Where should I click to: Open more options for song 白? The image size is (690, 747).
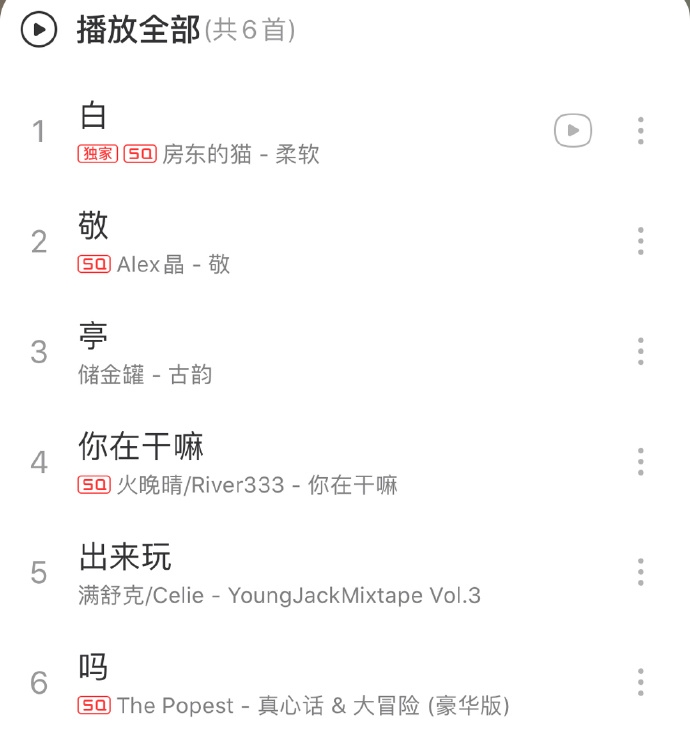(x=641, y=130)
